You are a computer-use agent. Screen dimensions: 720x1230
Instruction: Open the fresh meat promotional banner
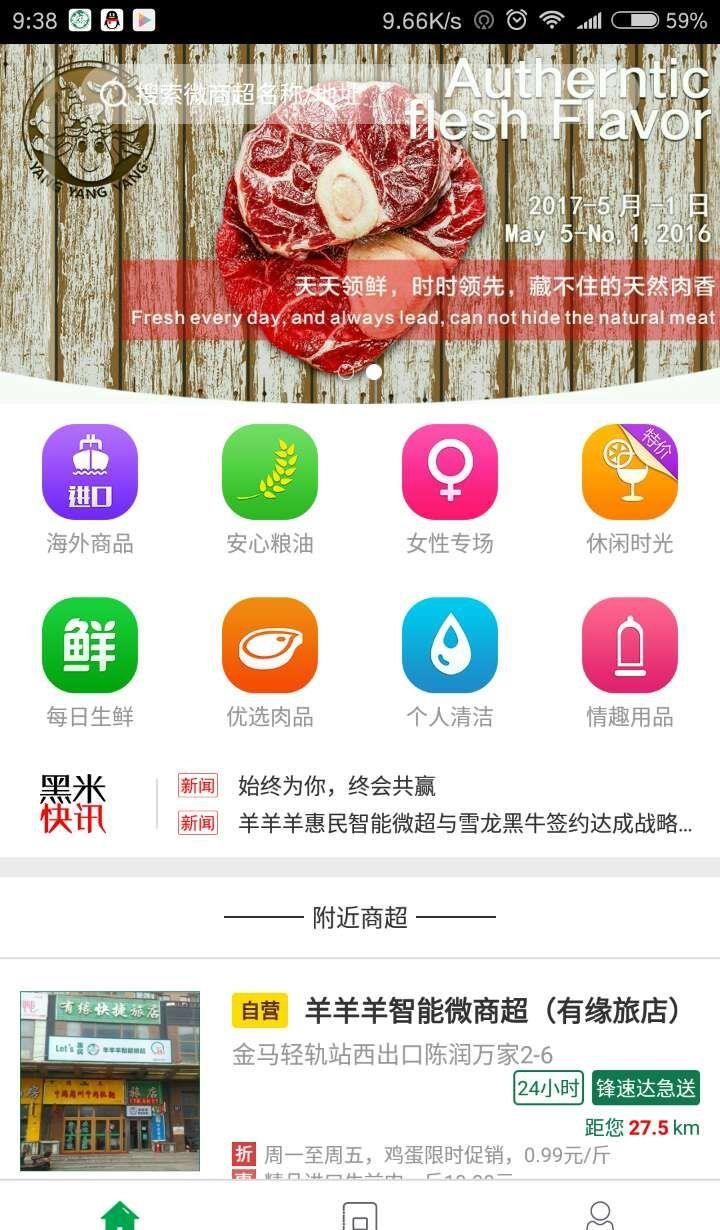[x=360, y=250]
